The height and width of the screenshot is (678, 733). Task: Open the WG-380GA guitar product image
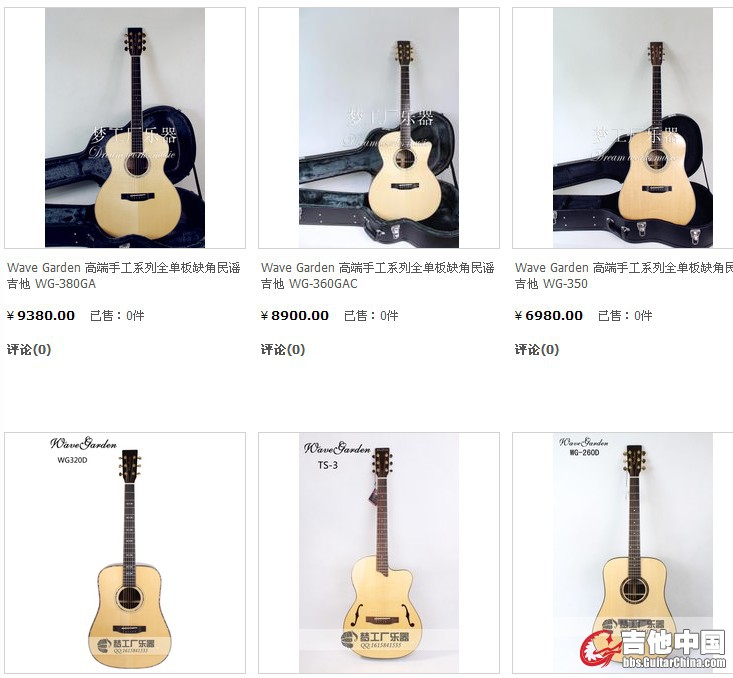click(125, 128)
